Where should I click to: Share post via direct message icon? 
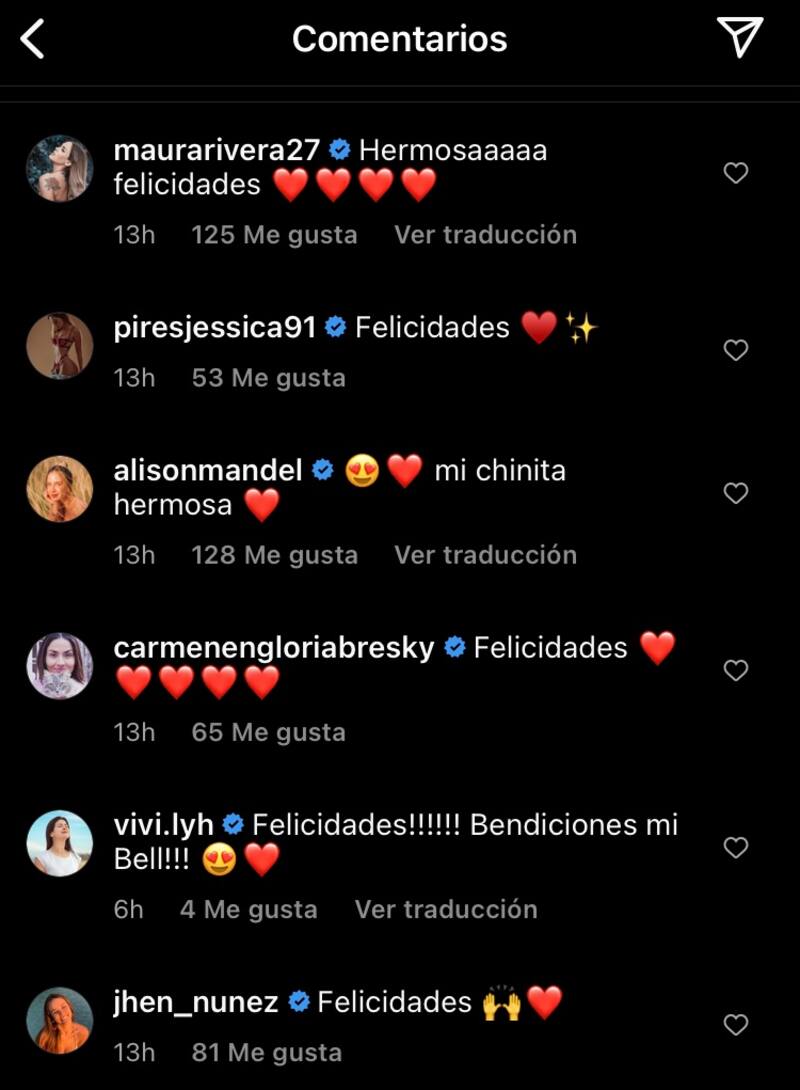pyautogui.click(x=740, y=38)
